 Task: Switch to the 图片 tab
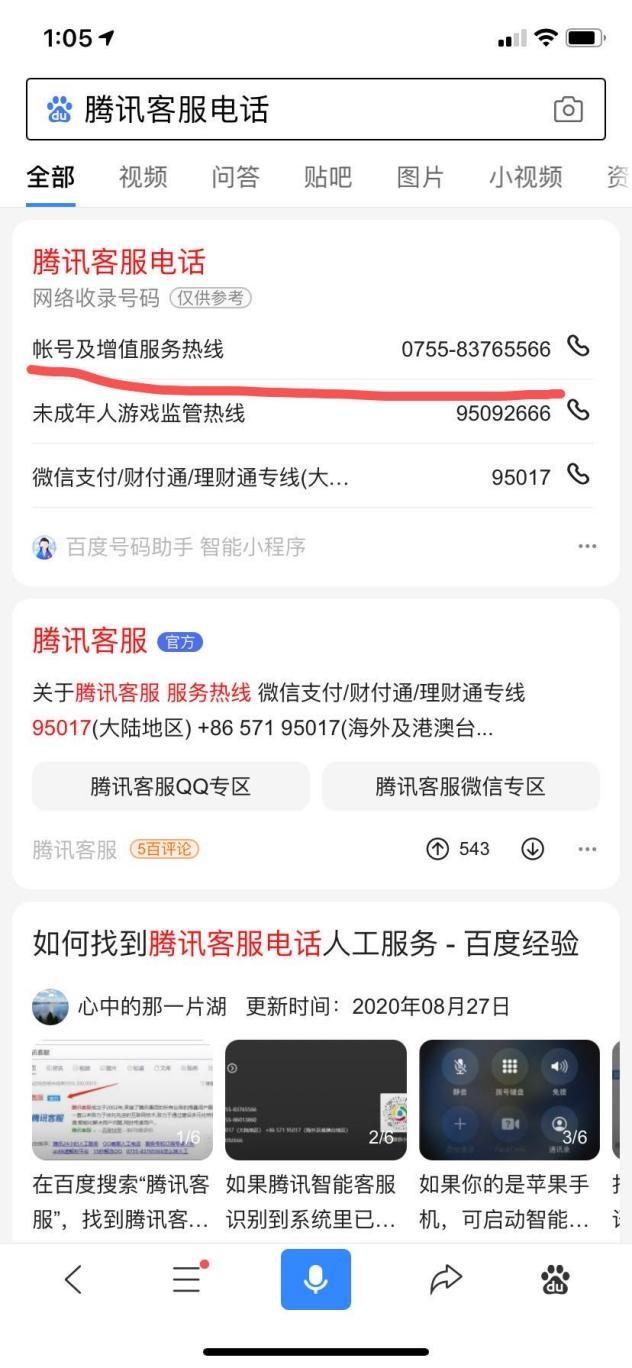tap(421, 178)
